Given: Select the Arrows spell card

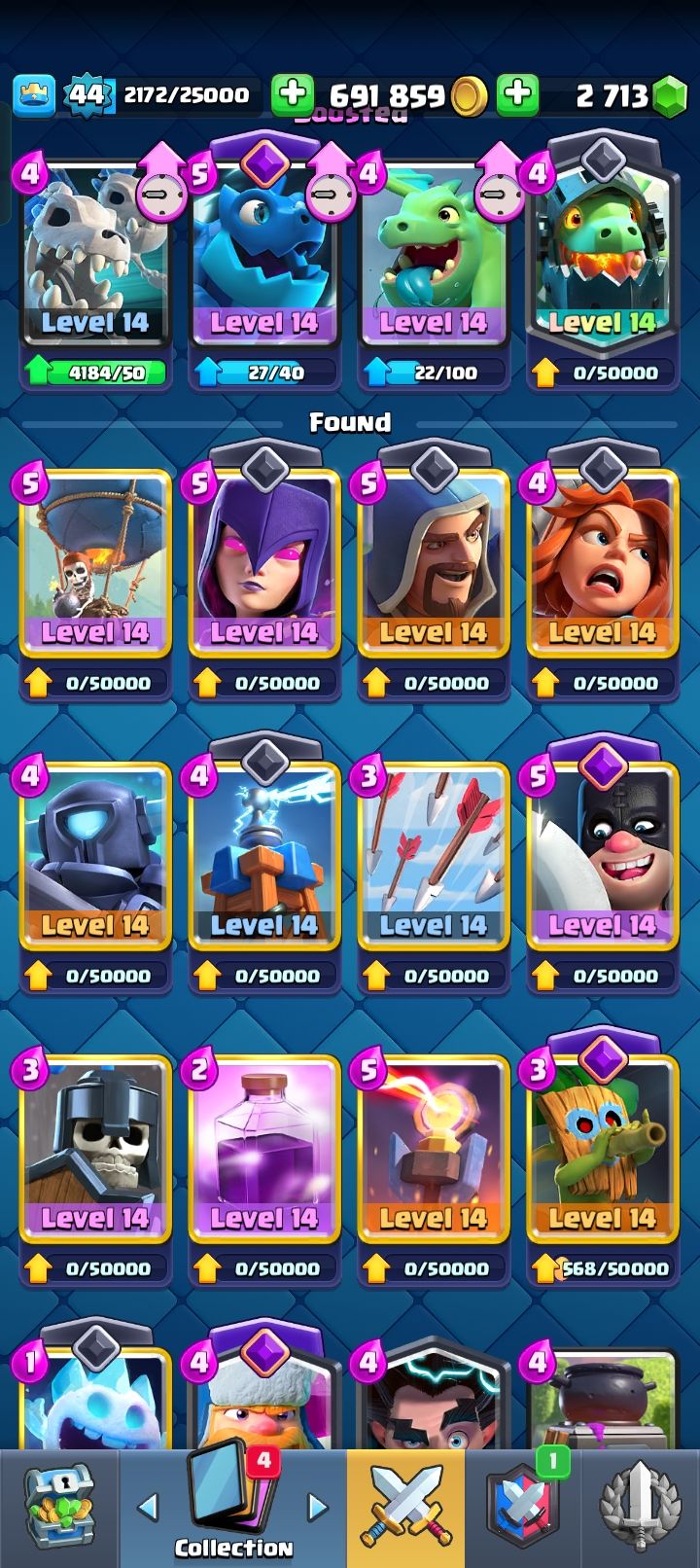Looking at the screenshot, I should point(433,856).
